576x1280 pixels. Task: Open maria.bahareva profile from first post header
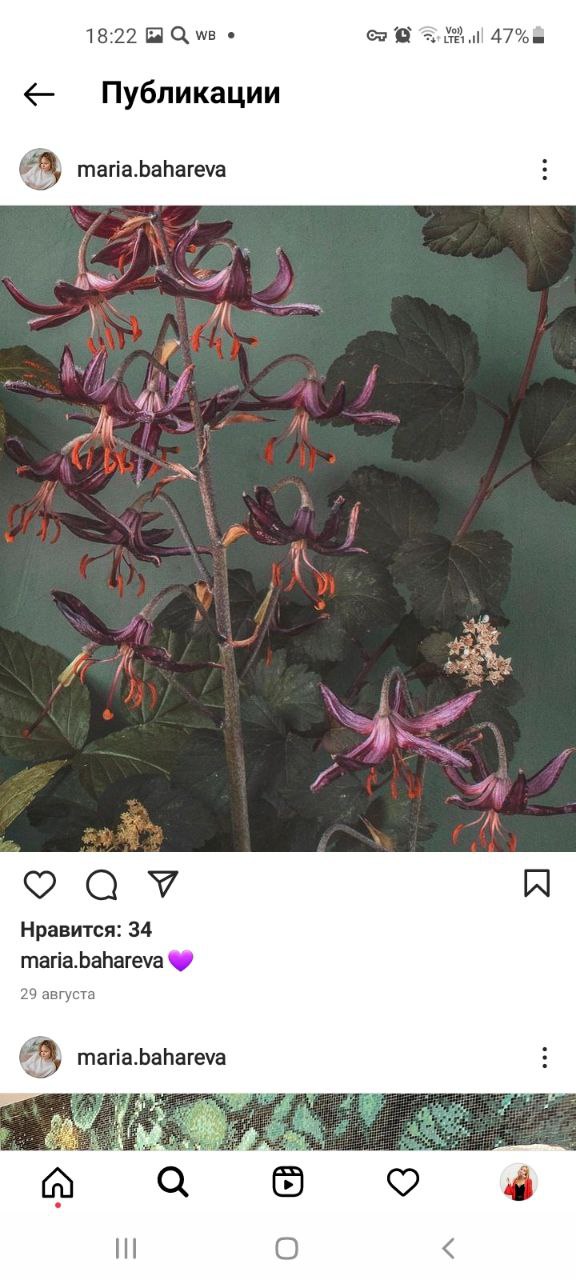pyautogui.click(x=151, y=170)
